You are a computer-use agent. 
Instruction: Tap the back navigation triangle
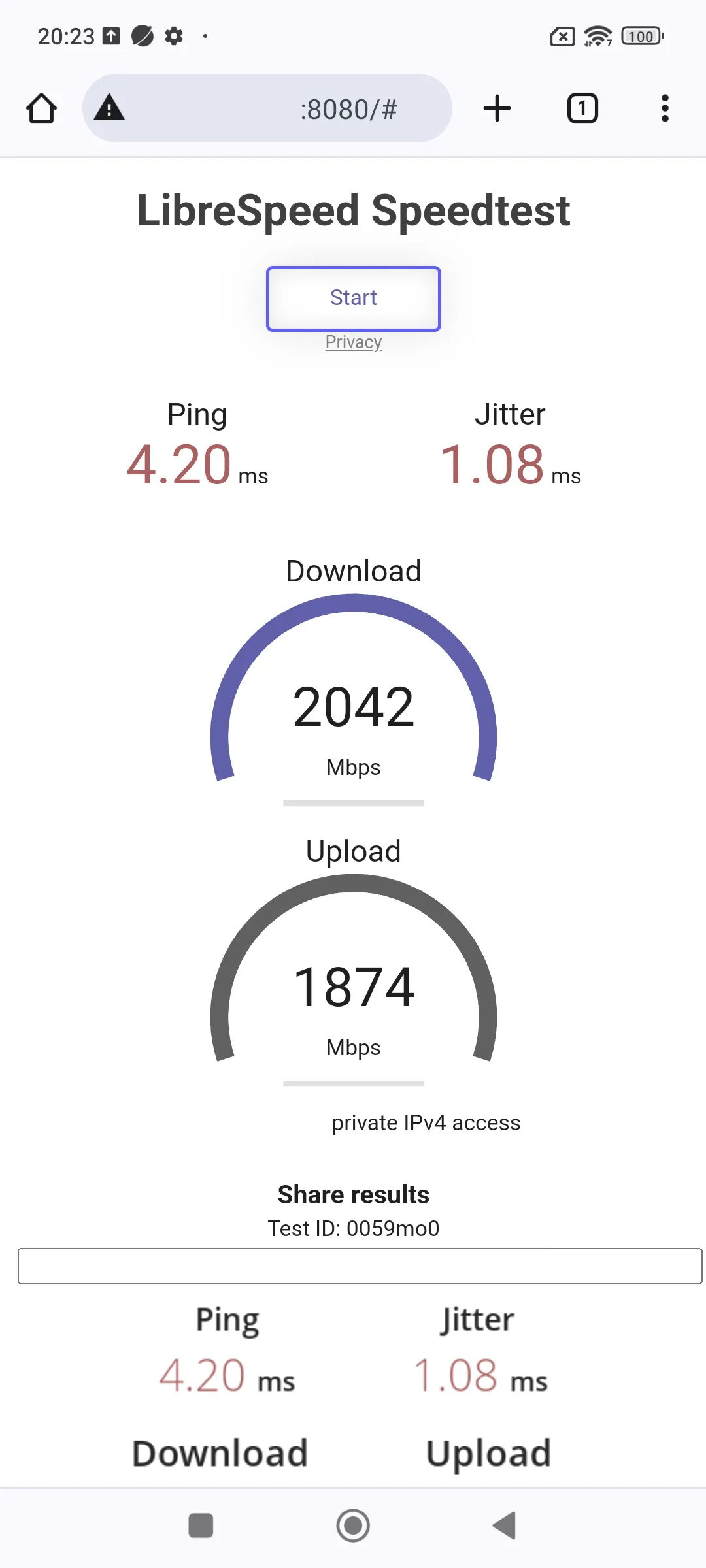pos(504,1526)
